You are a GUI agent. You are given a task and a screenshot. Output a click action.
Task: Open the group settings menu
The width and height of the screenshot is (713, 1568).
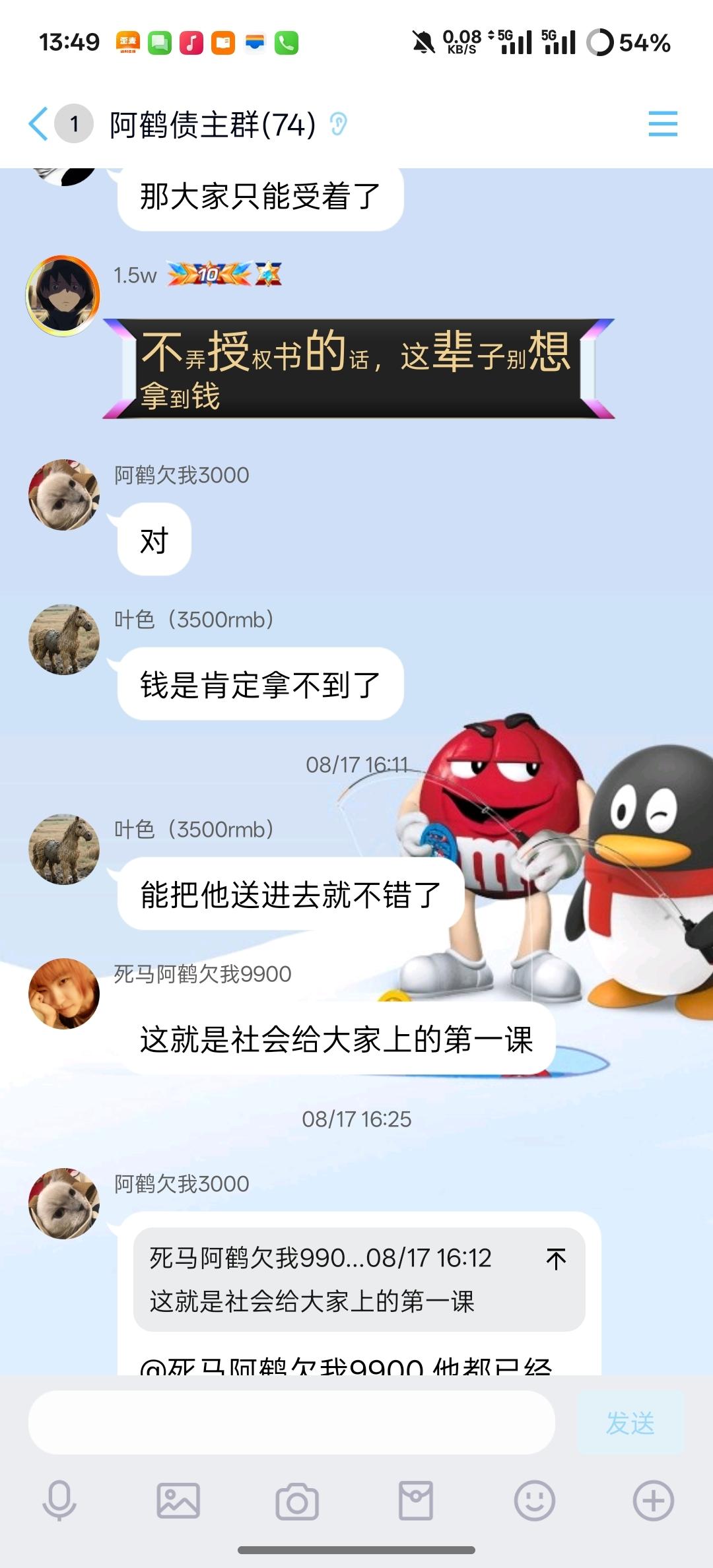[x=662, y=123]
